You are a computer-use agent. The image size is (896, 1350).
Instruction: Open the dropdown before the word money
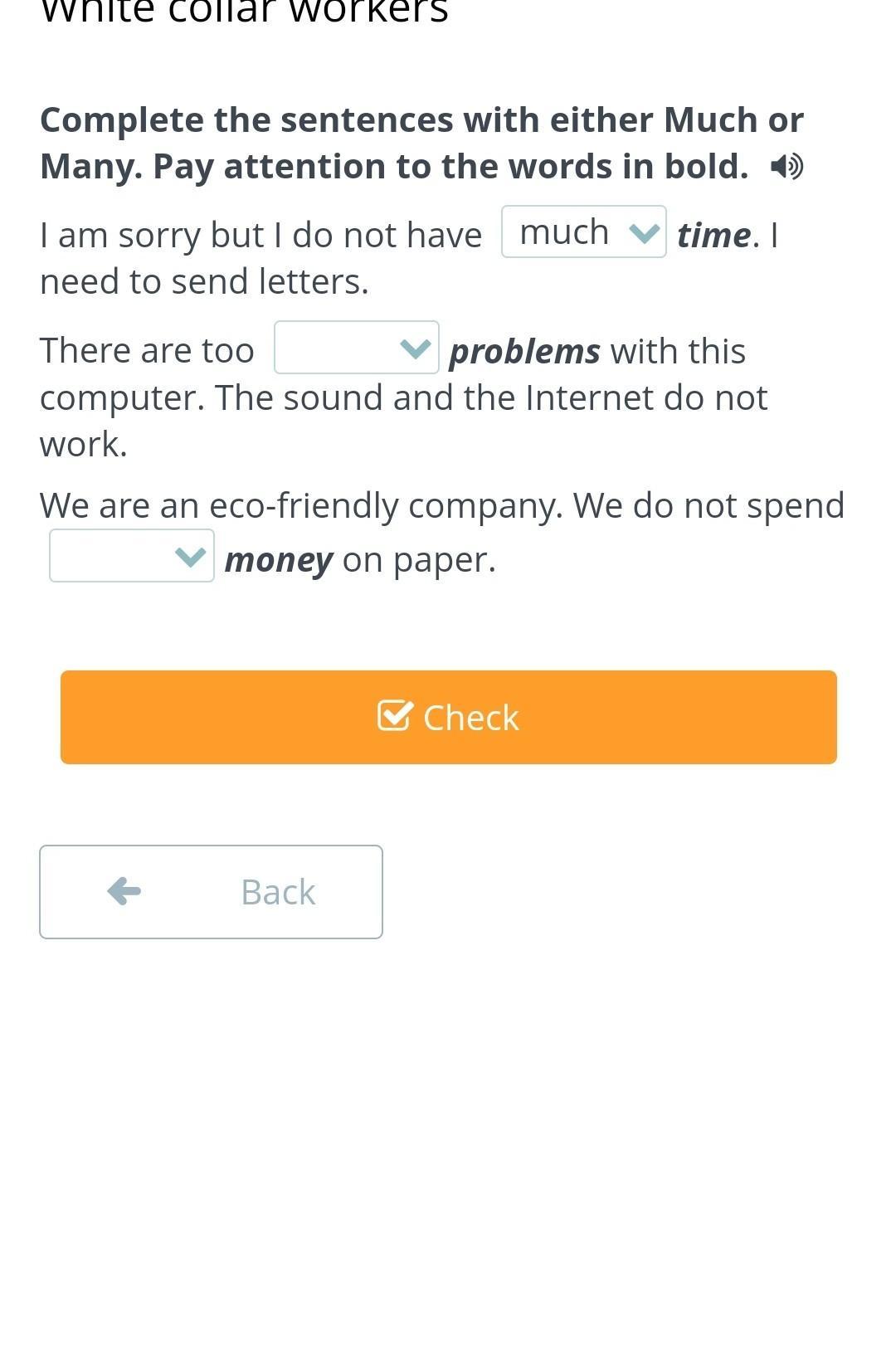pos(132,556)
